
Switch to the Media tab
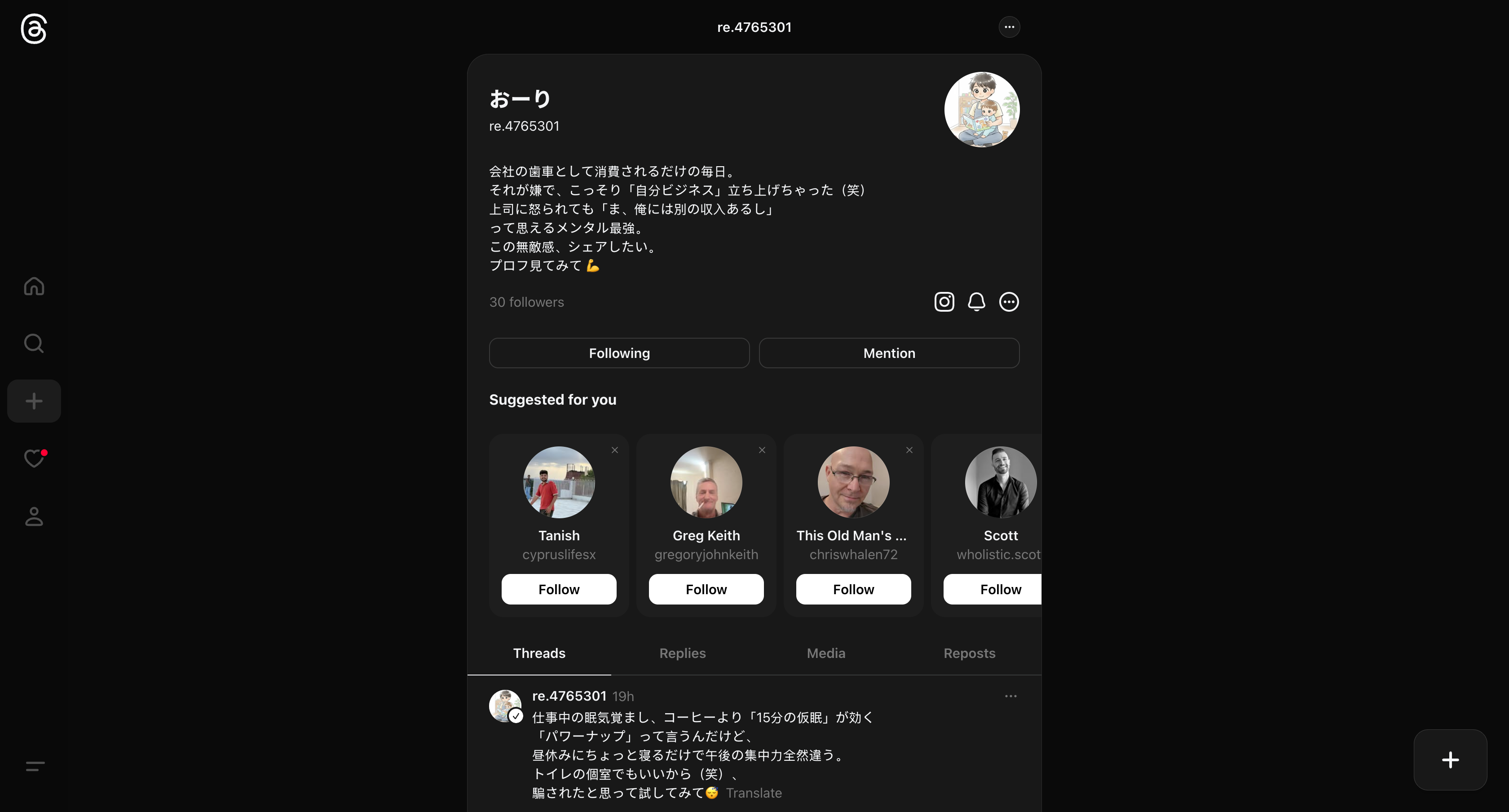pyautogui.click(x=826, y=653)
